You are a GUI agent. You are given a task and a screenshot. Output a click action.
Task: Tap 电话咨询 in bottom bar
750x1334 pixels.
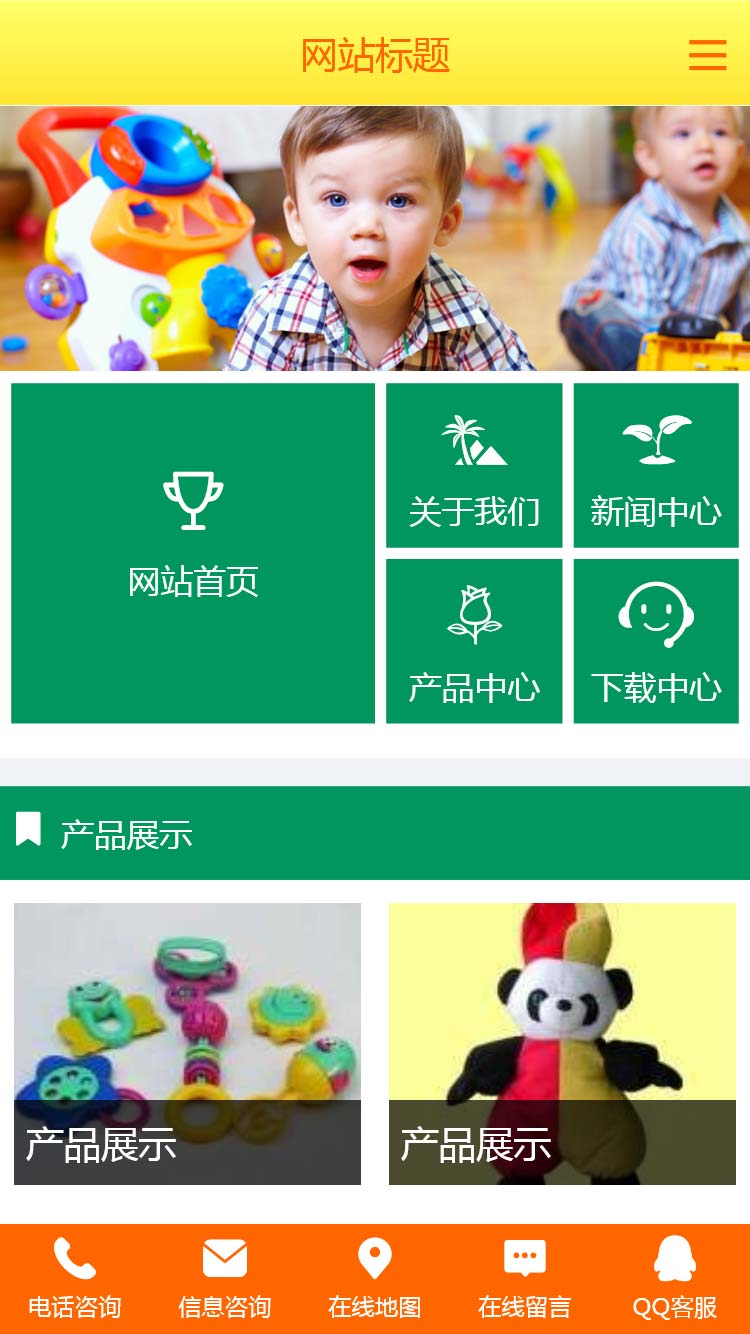pos(75,1279)
